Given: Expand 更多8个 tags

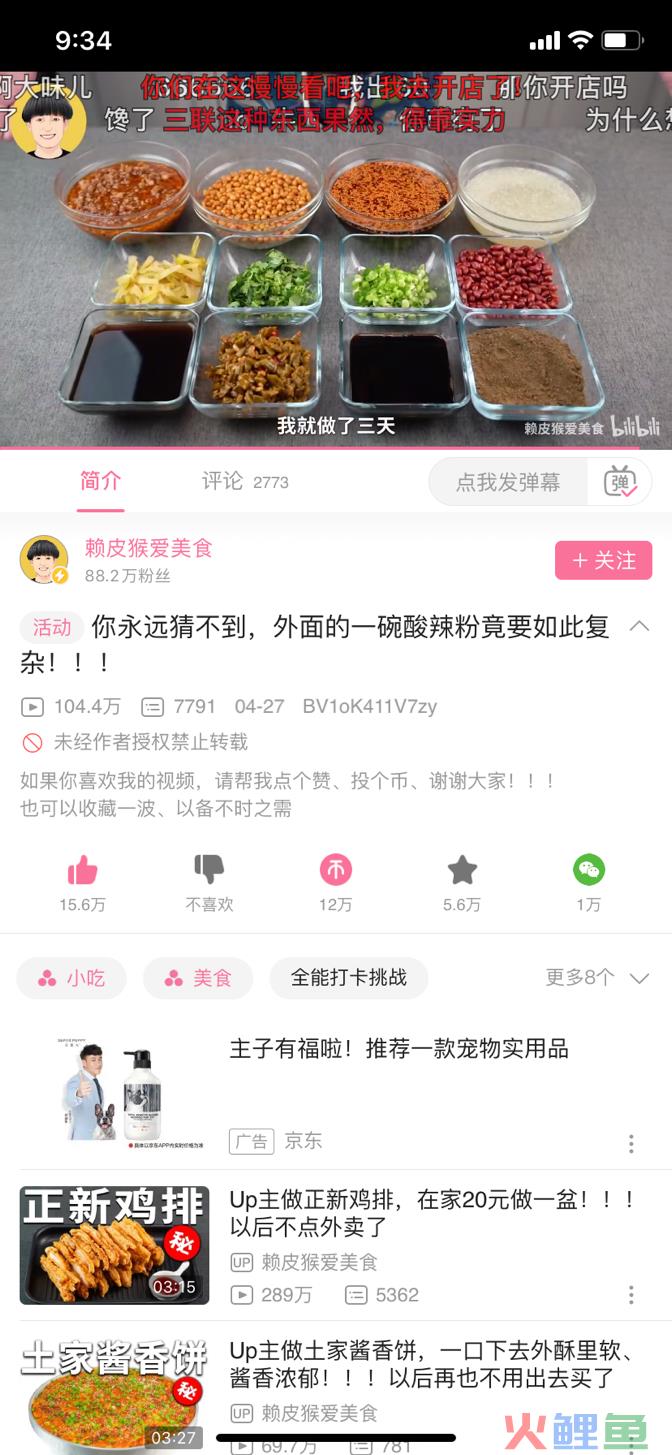Looking at the screenshot, I should click(x=597, y=978).
